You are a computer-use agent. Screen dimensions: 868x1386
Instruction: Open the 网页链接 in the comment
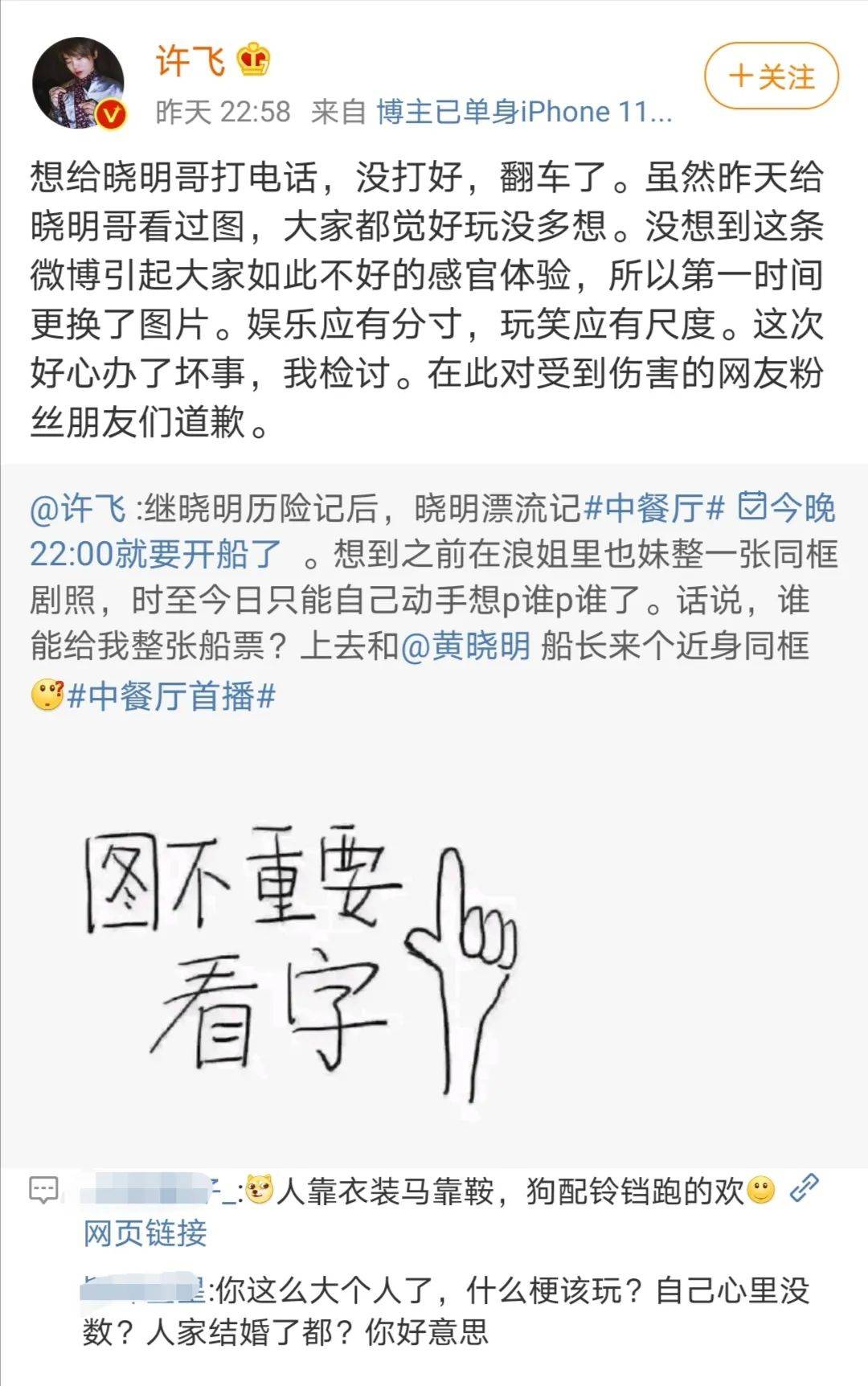pos(145,1233)
